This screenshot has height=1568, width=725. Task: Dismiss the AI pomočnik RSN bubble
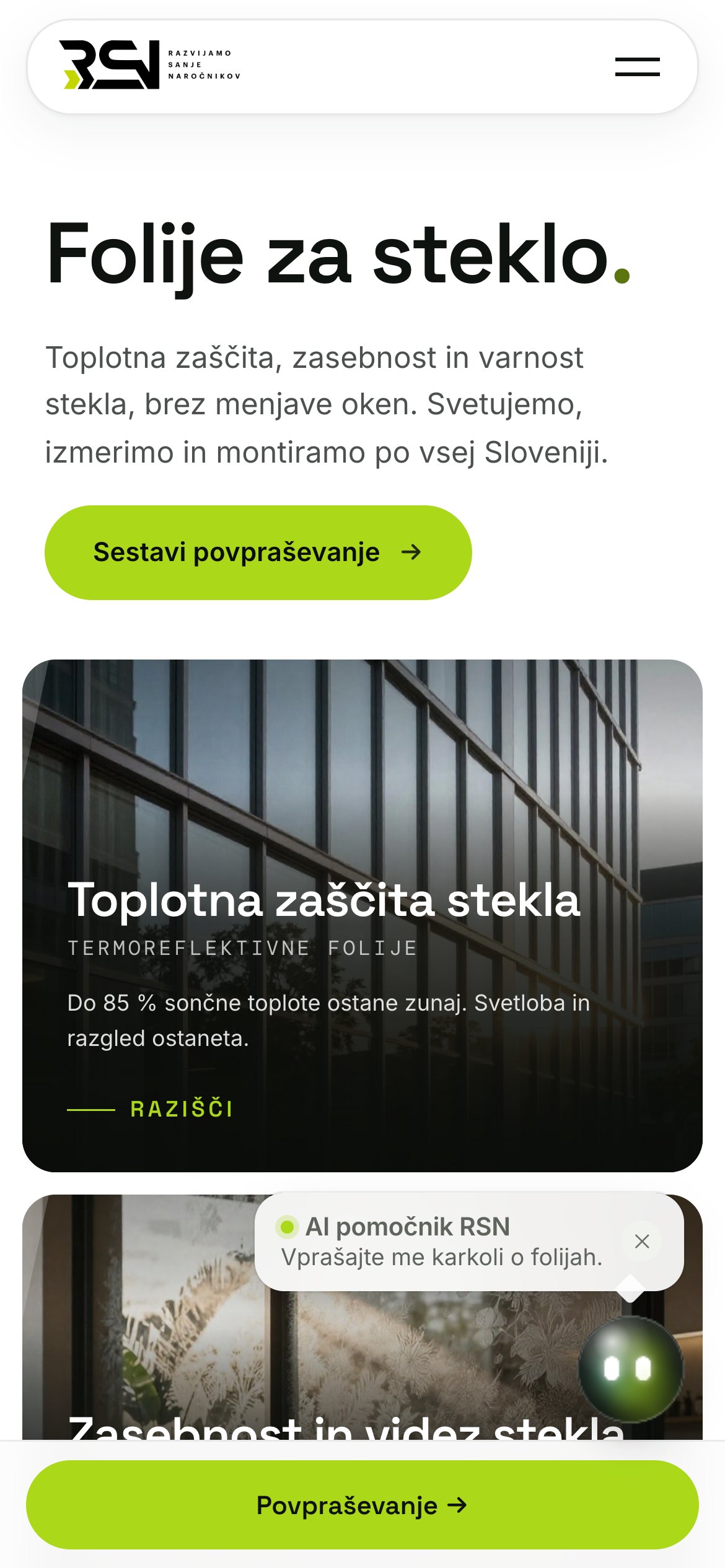pyautogui.click(x=642, y=1241)
